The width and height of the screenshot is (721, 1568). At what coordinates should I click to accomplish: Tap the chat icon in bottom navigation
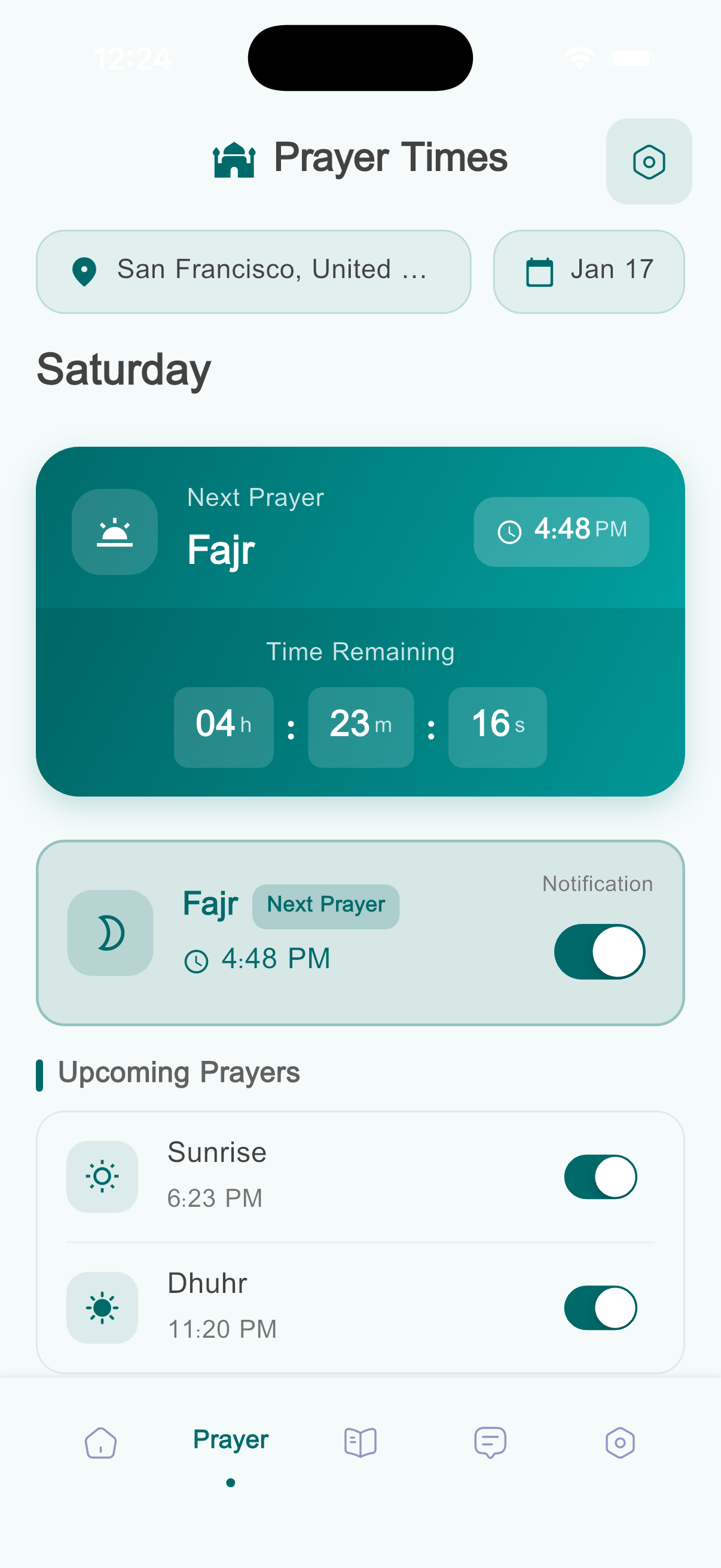[489, 1441]
